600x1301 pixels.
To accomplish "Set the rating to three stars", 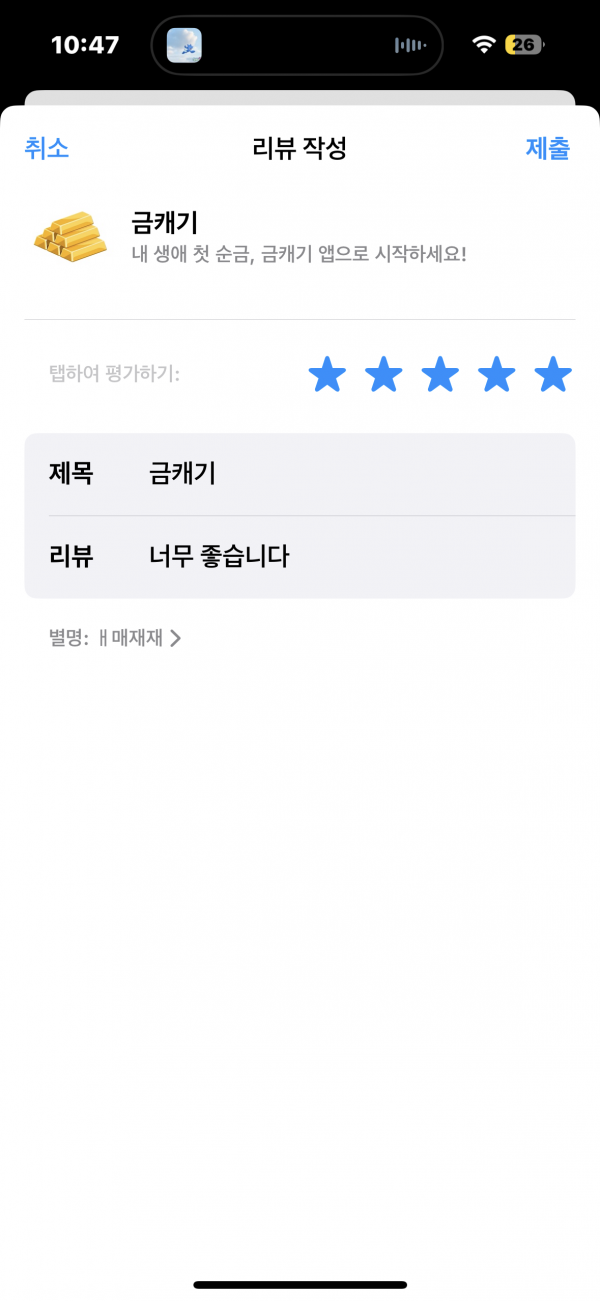I will tap(440, 375).
